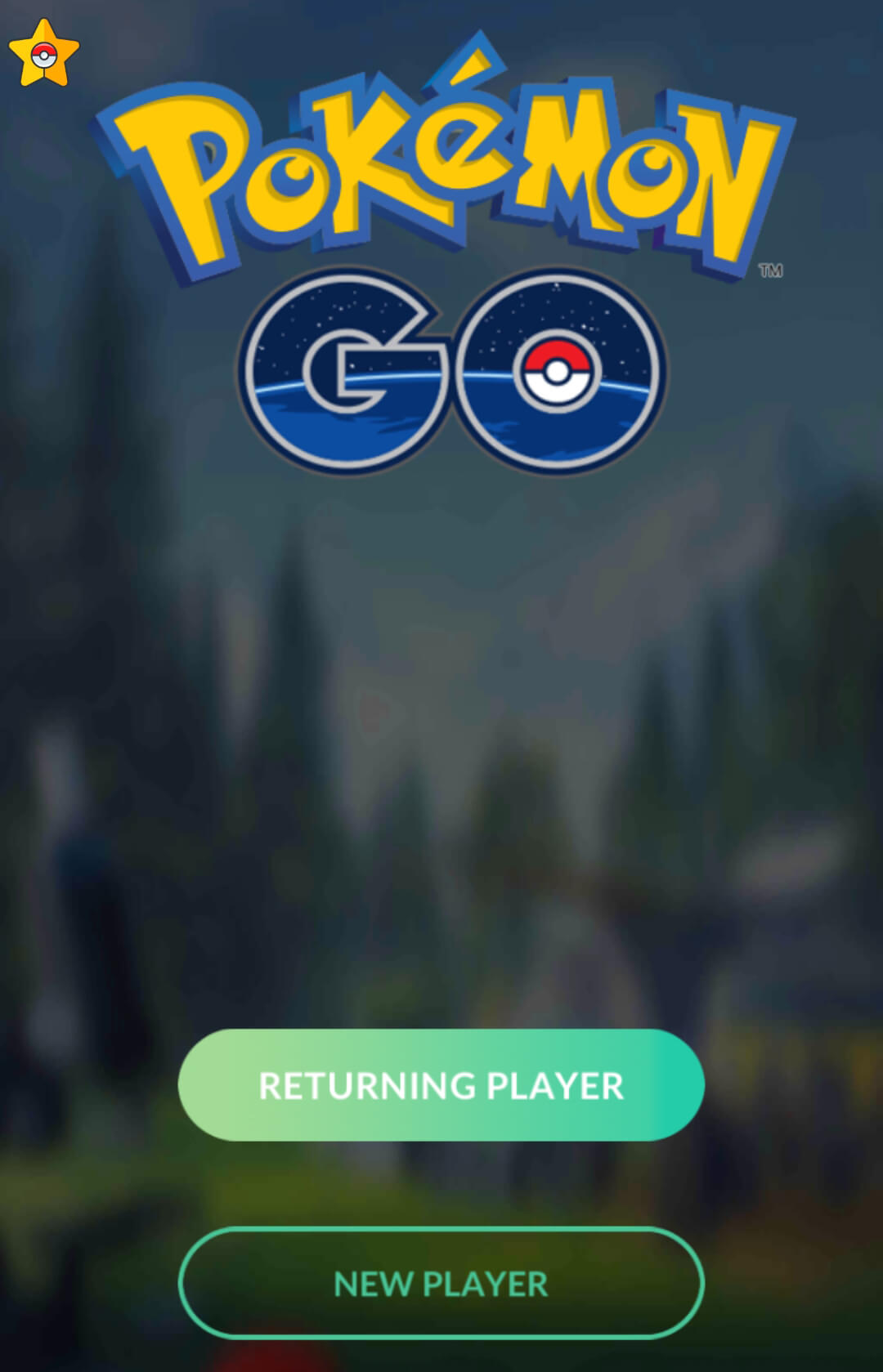This screenshot has width=883, height=1372.
Task: Click the yellow star badge top left
Action: pos(44,51)
